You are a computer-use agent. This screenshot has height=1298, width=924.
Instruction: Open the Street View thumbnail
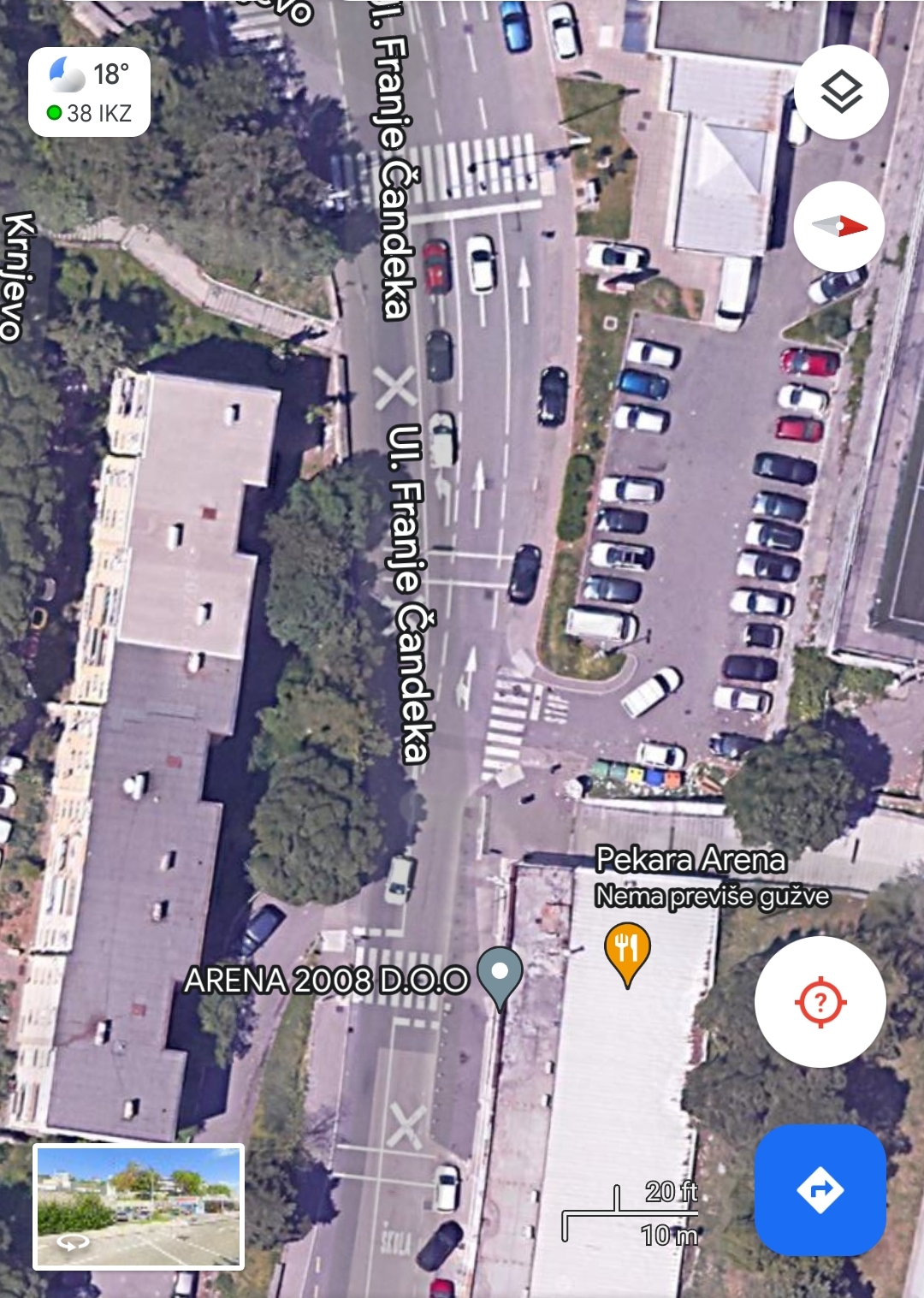coord(139,1206)
